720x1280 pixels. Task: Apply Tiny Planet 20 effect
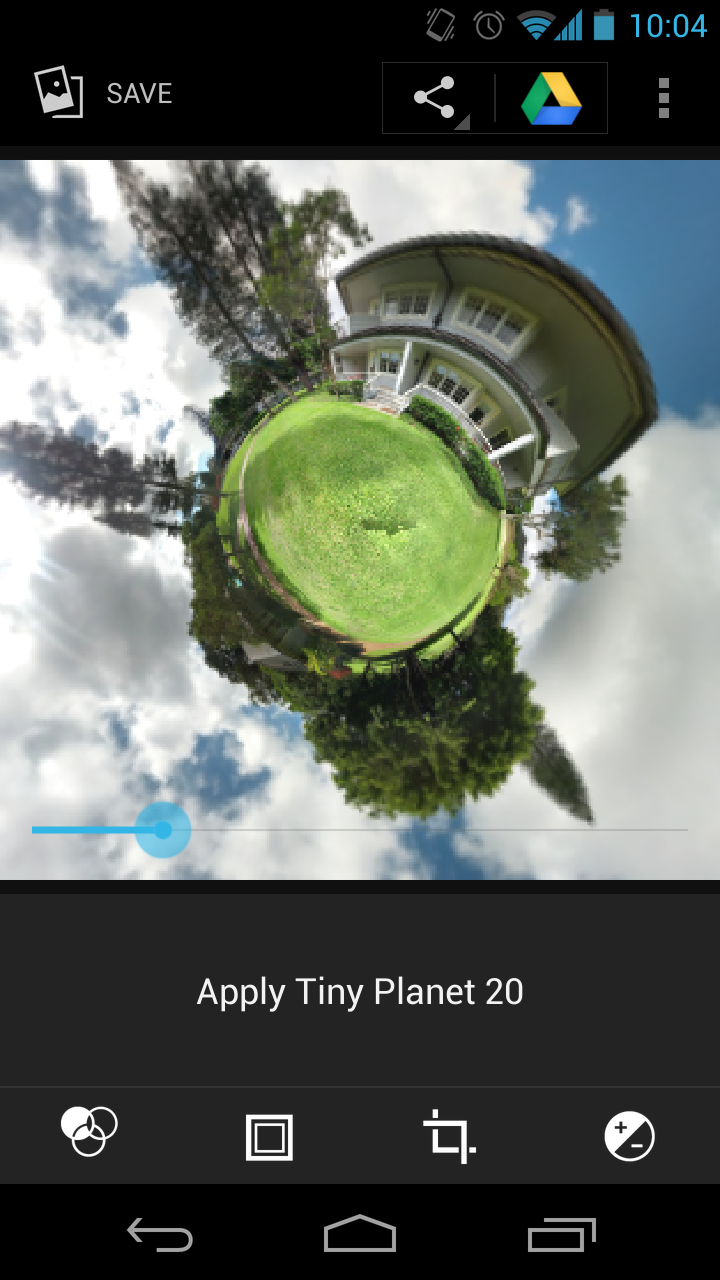[x=360, y=992]
